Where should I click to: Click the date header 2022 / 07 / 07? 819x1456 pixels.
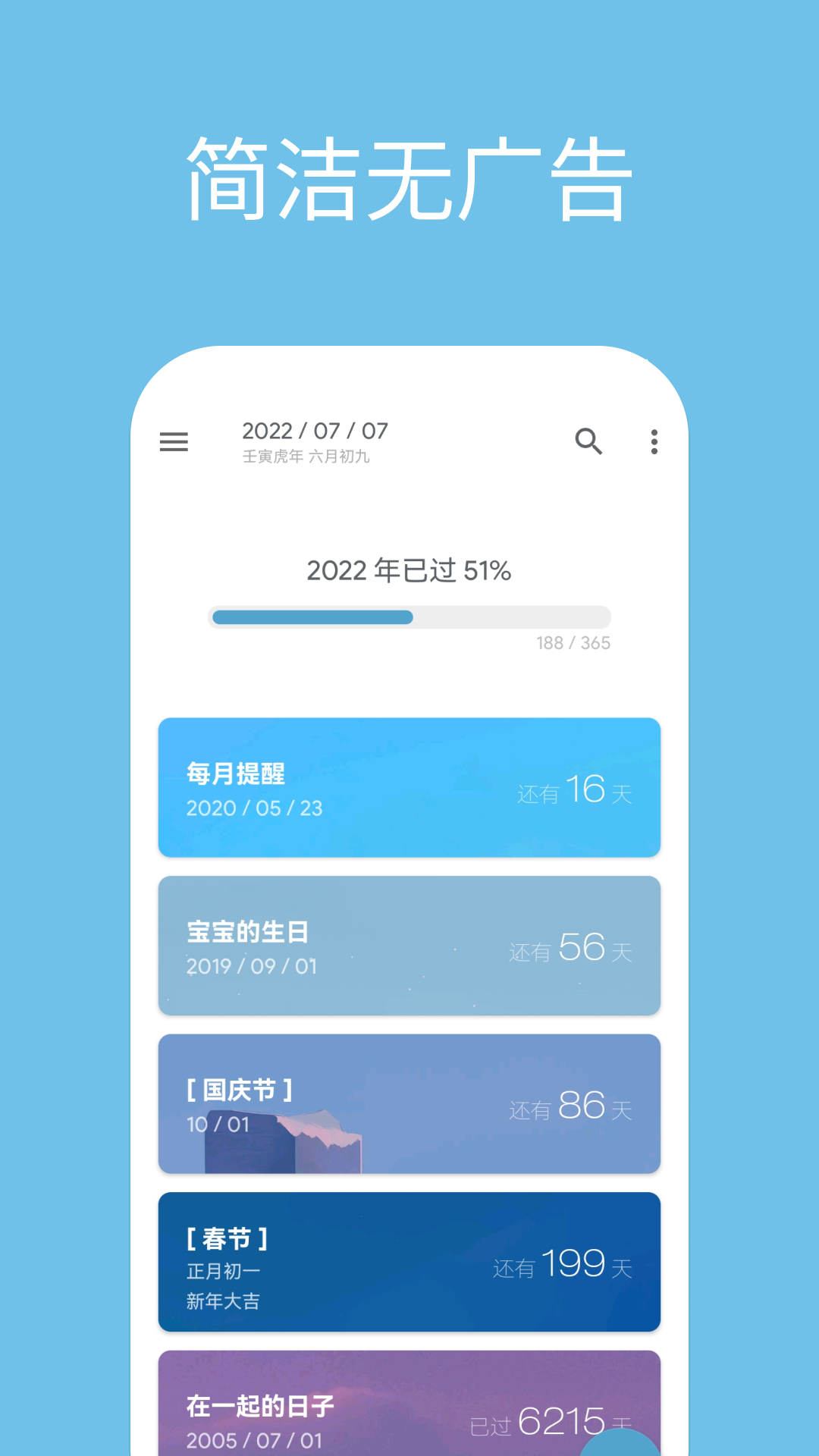pos(315,431)
